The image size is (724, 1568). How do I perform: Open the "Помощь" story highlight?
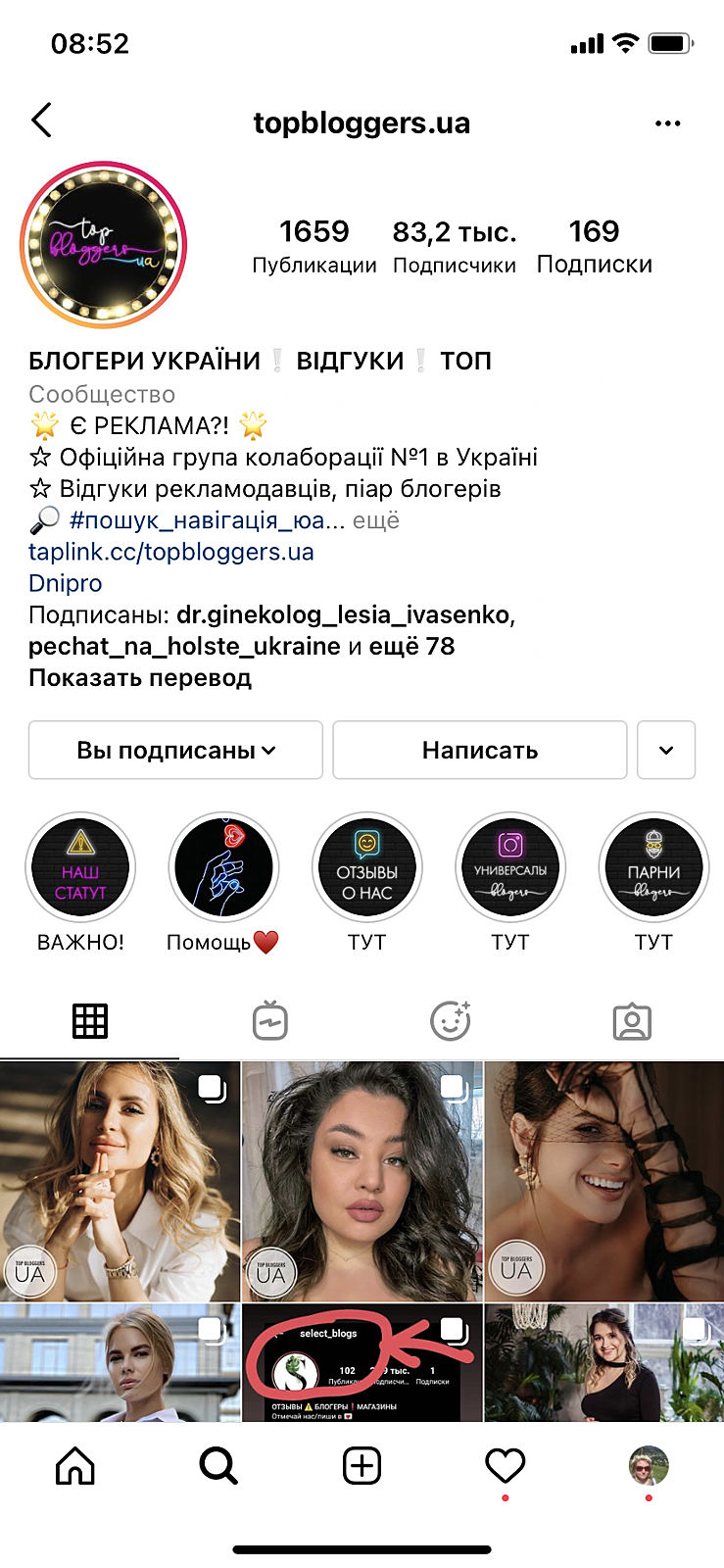223,868
